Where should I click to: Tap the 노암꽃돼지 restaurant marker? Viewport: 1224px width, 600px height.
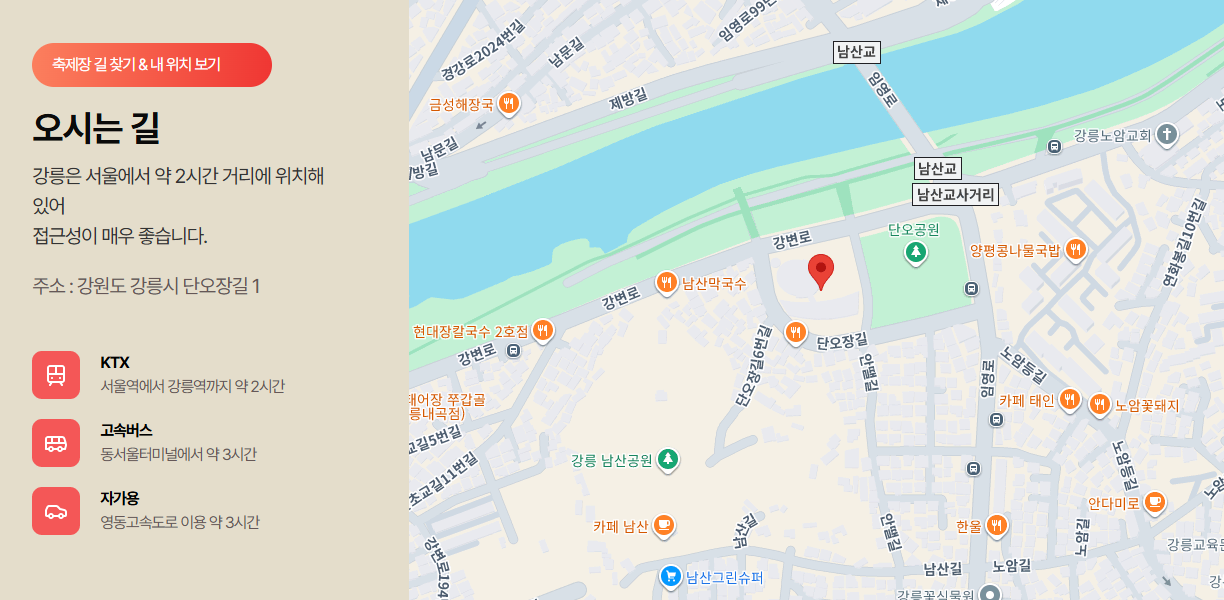tap(1100, 405)
